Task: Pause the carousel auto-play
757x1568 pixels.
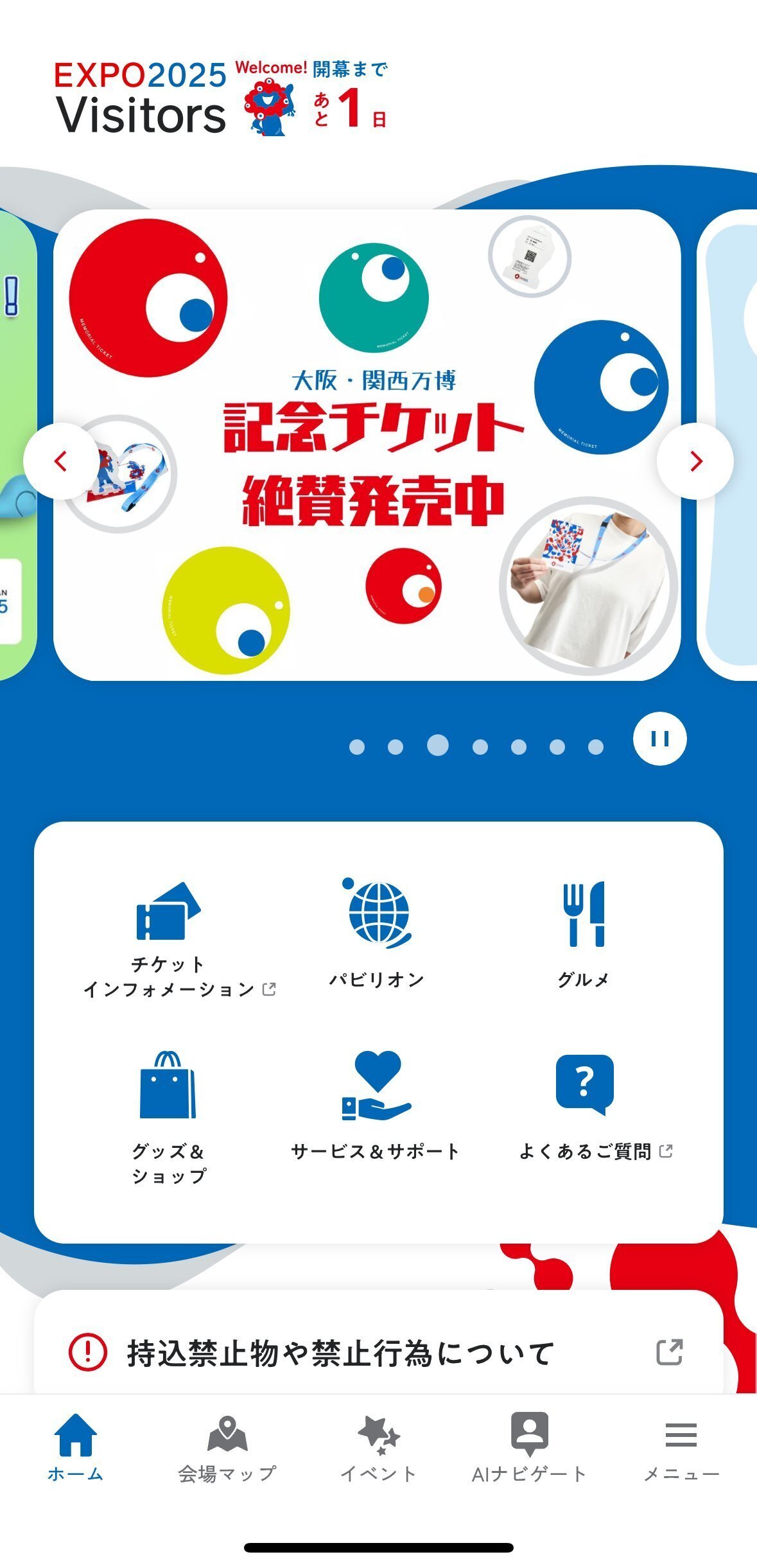Action: click(661, 738)
